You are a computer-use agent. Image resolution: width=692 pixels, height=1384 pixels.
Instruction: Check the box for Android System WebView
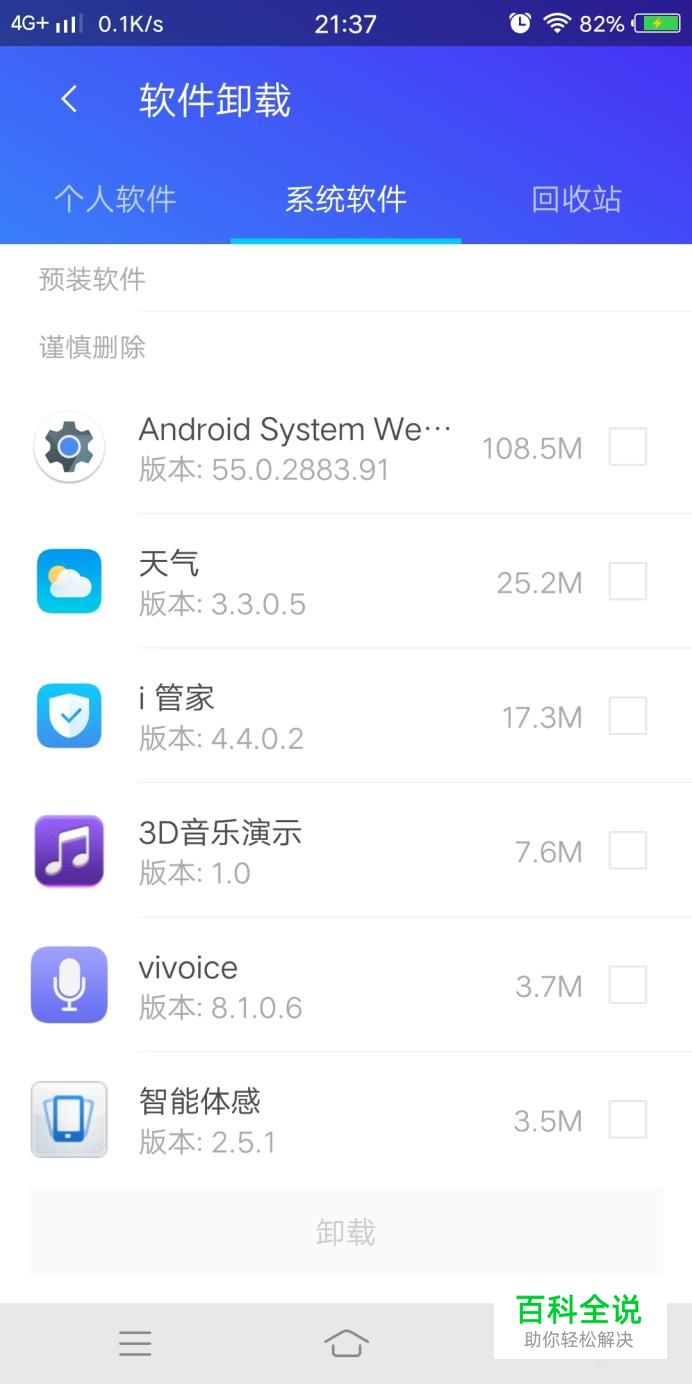pos(628,447)
